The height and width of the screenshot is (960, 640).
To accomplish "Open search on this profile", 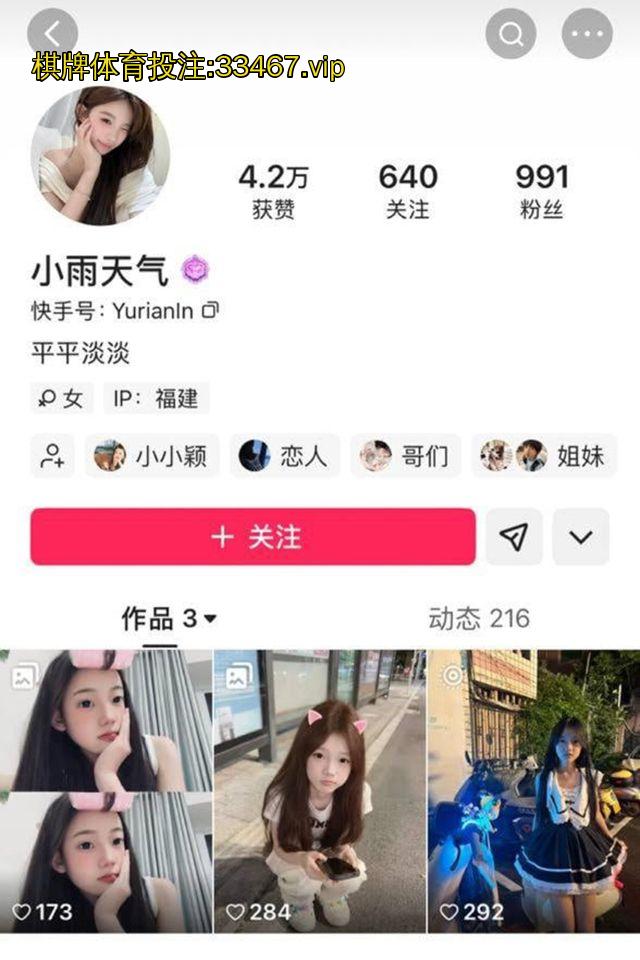I will point(511,34).
